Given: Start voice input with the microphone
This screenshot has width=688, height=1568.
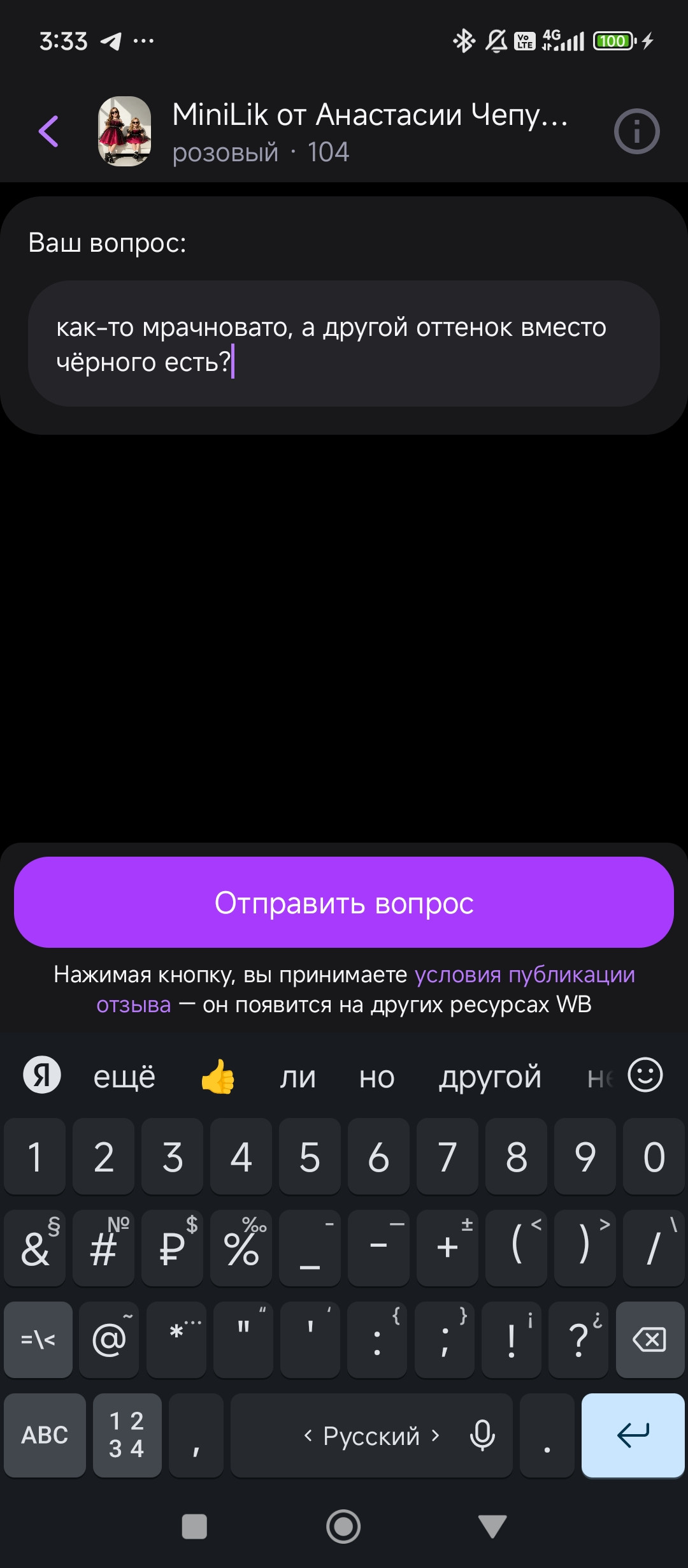Looking at the screenshot, I should pyautogui.click(x=482, y=1435).
